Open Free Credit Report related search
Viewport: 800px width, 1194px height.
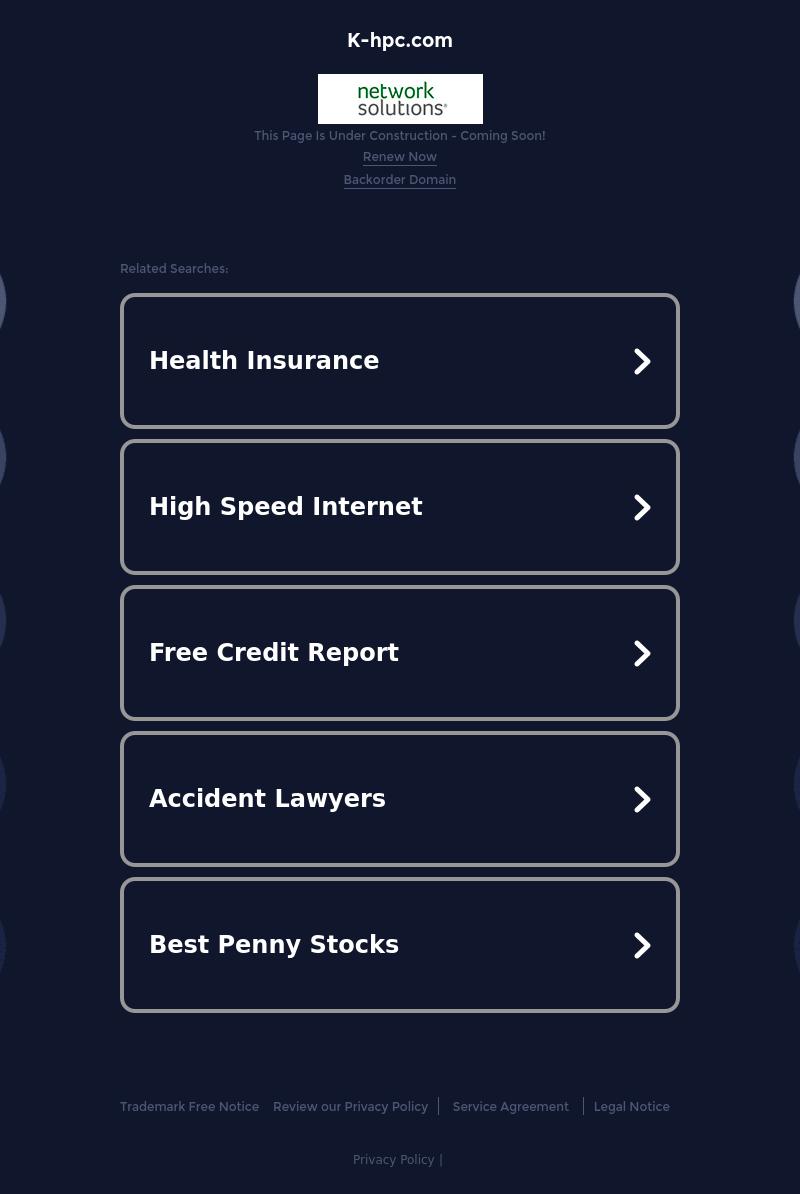400,653
